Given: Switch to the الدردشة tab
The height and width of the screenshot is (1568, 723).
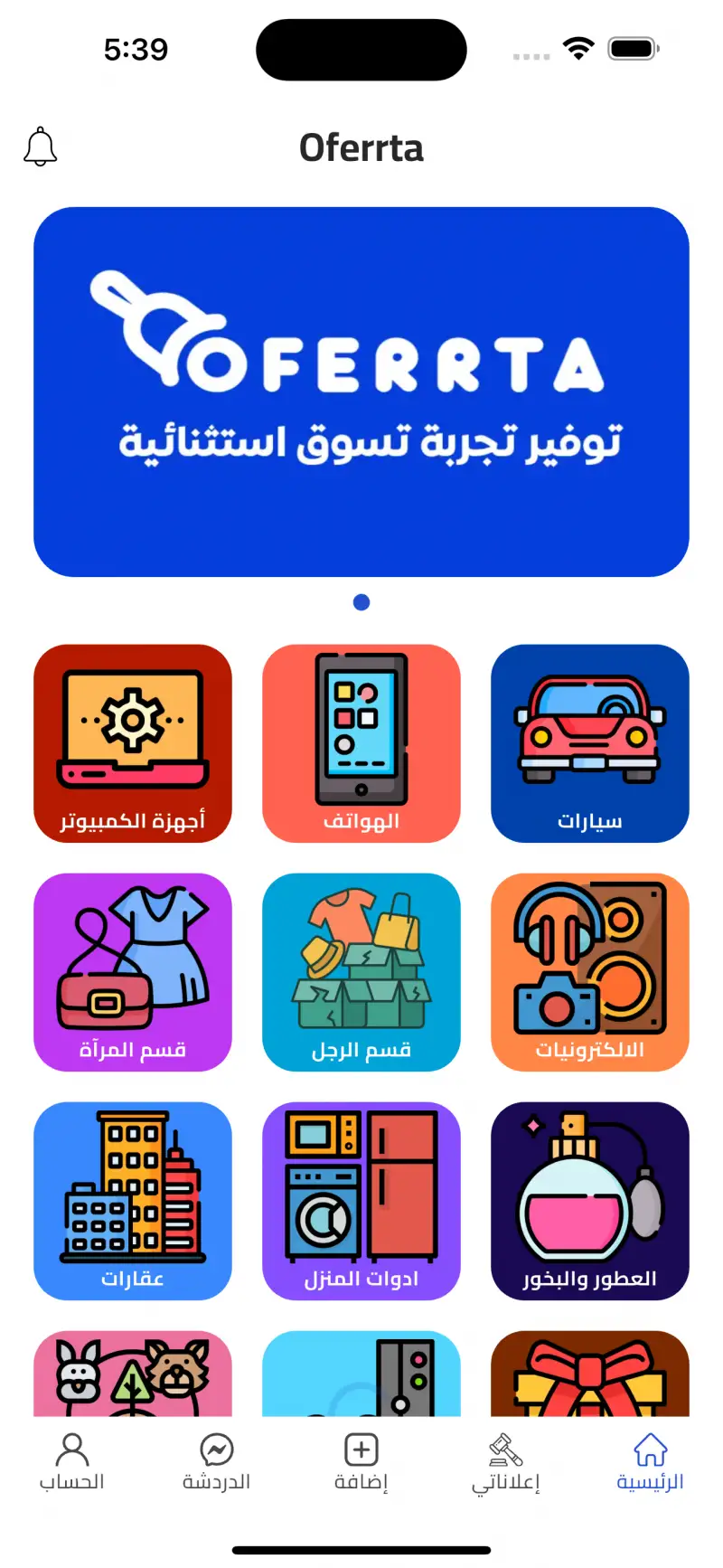Looking at the screenshot, I should click(217, 1461).
